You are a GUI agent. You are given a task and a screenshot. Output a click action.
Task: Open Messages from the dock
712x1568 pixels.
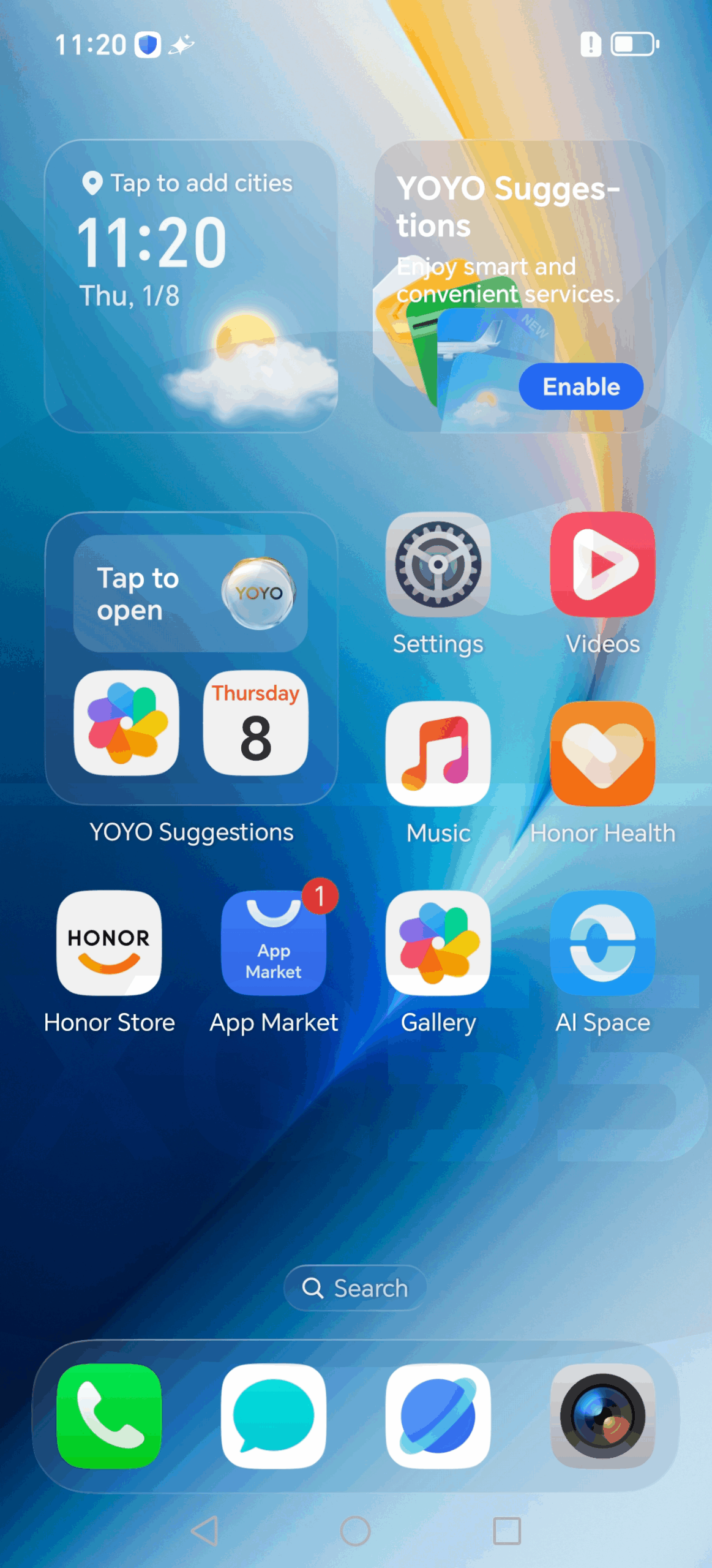[274, 1416]
